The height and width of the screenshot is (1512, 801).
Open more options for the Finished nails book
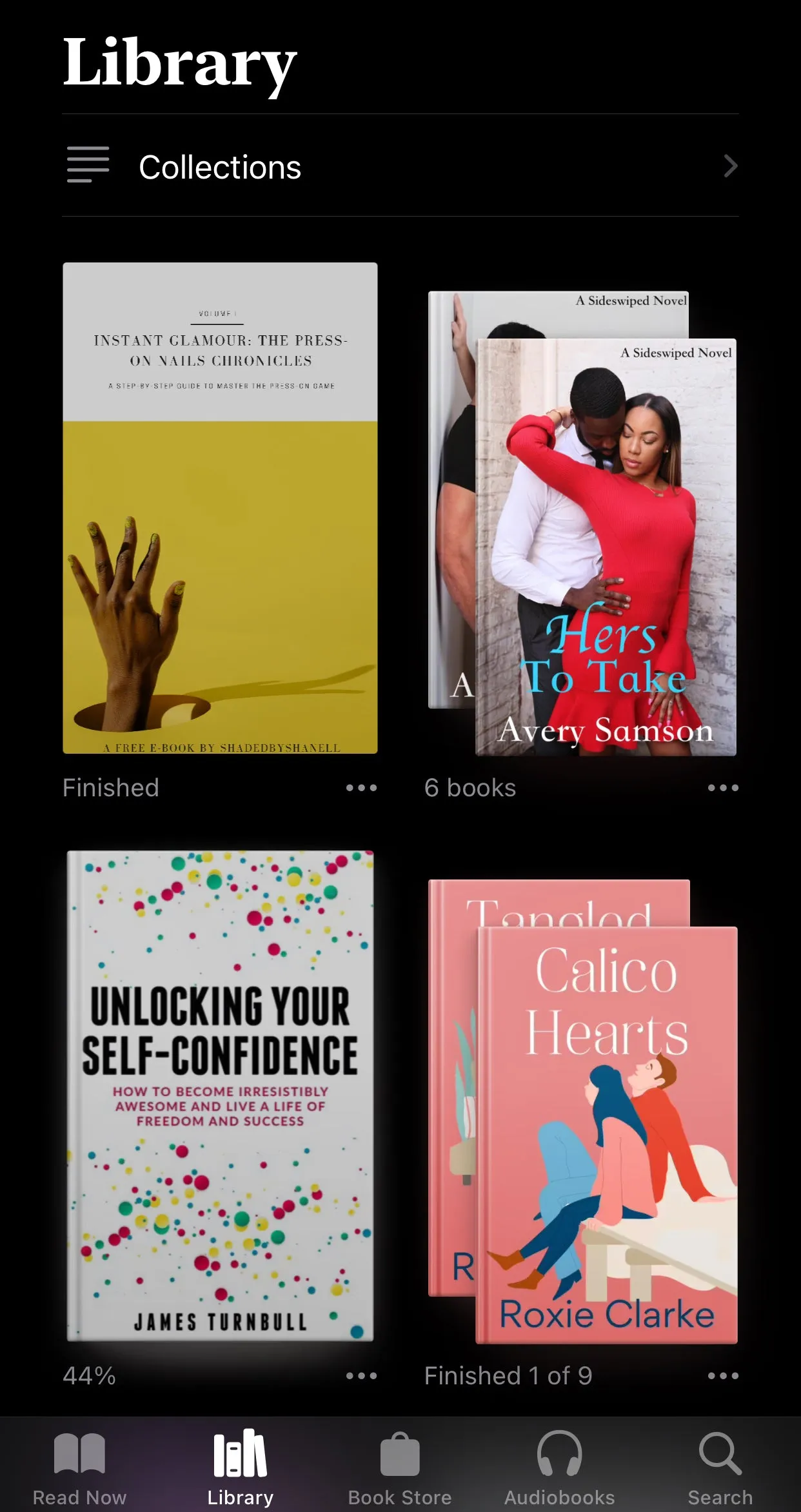[361, 788]
